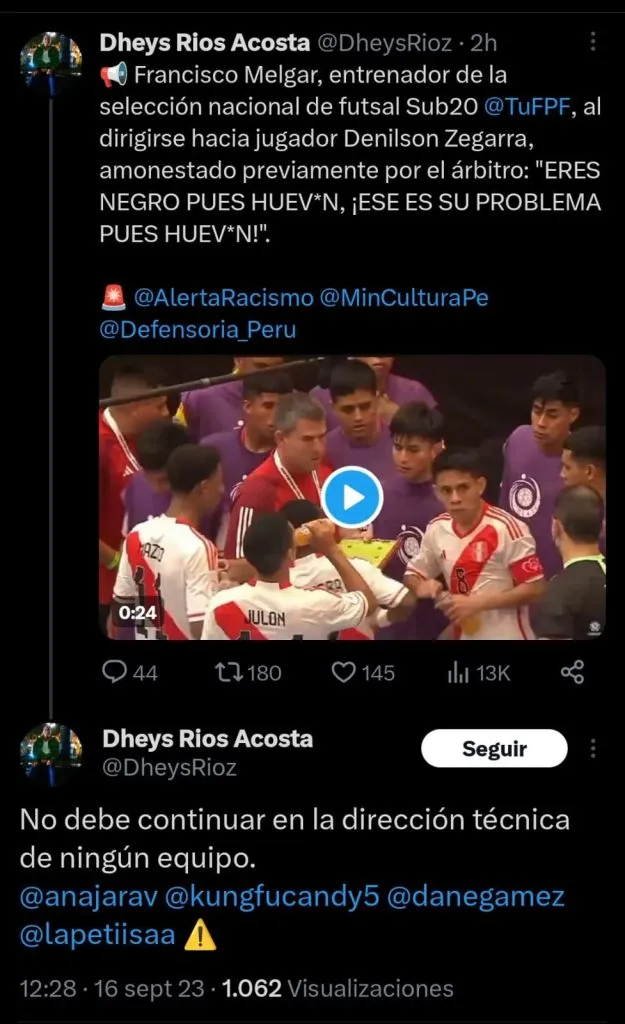
Task: Share the tweet about Francisco Melgar
Action: click(572, 673)
